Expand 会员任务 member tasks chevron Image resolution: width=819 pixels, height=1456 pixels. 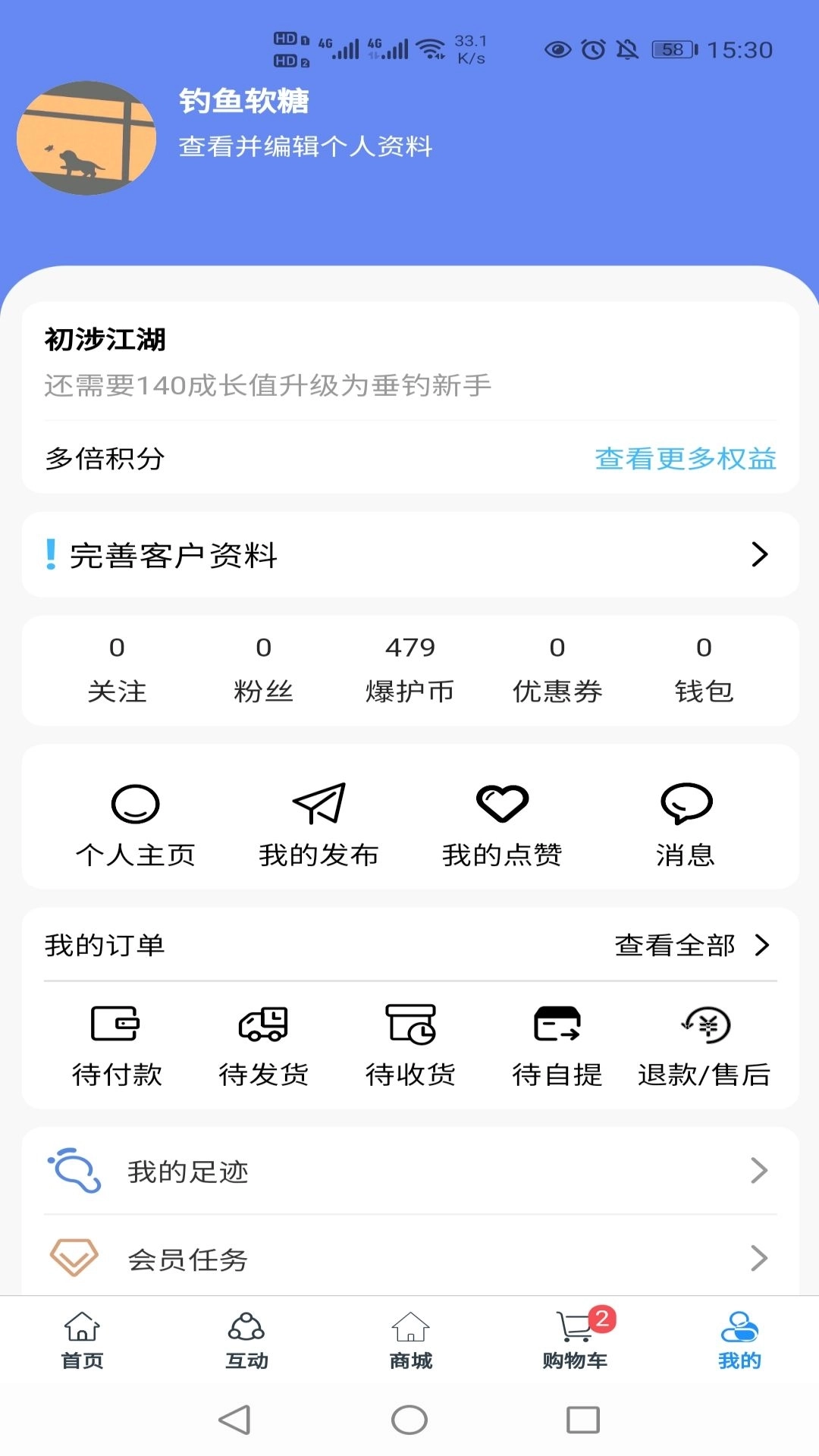758,1260
